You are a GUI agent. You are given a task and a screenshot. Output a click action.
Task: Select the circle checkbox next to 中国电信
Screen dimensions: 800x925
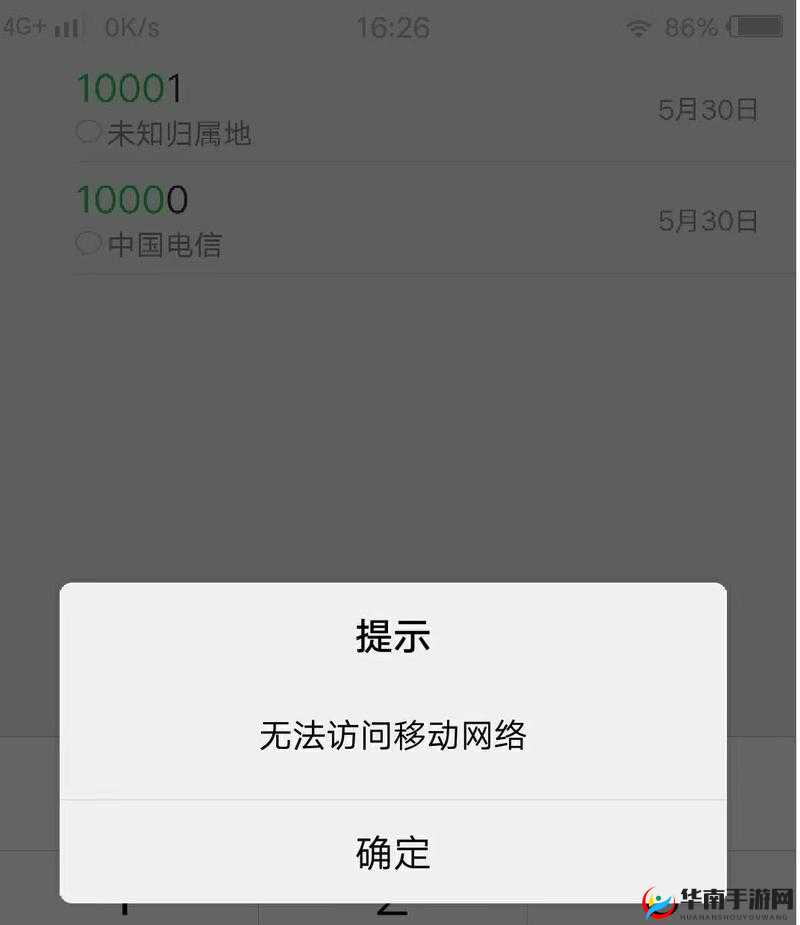(x=87, y=243)
